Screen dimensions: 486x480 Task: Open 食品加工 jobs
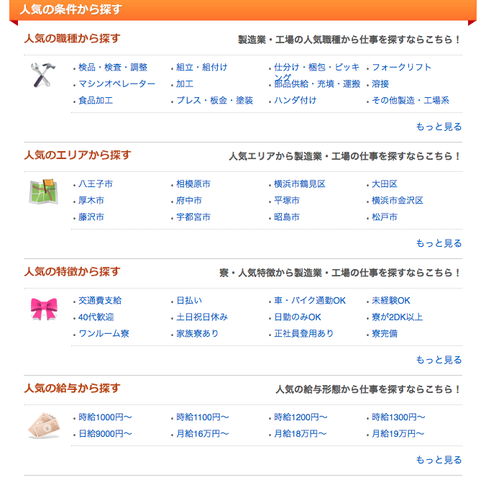[96, 100]
